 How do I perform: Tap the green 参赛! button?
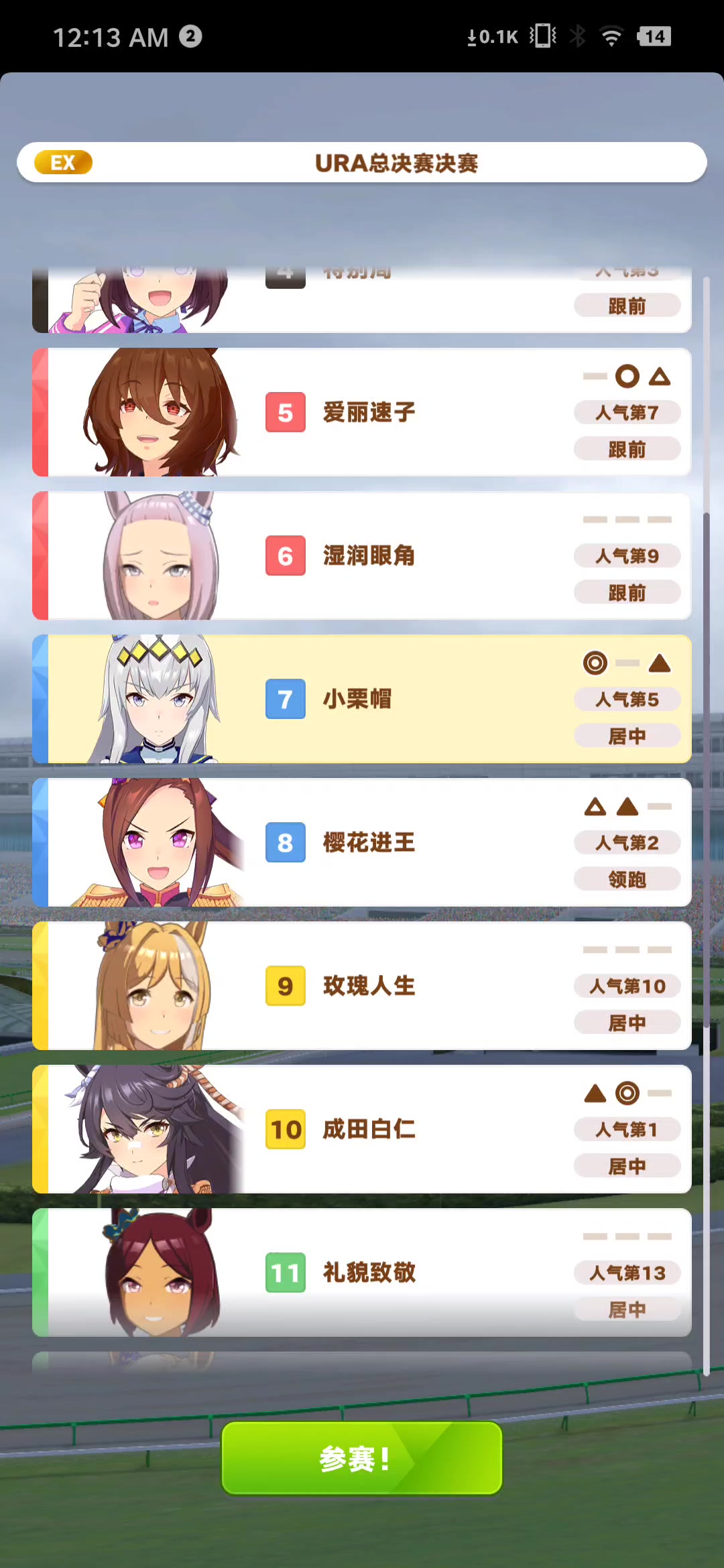coord(362,1458)
